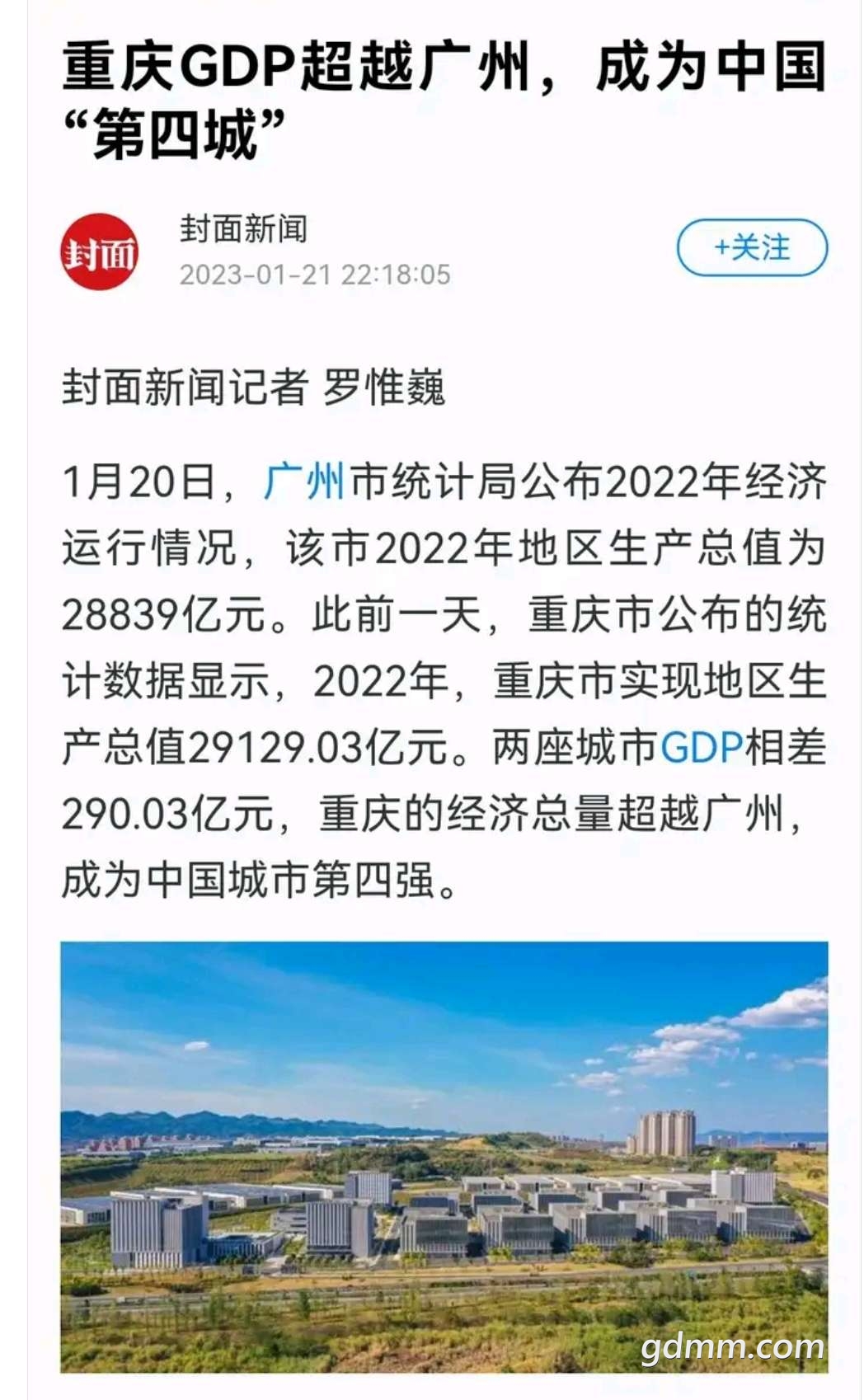Open the 封面新闻 publisher avatar
Screen dimensions: 864x1400
pos(99,251)
